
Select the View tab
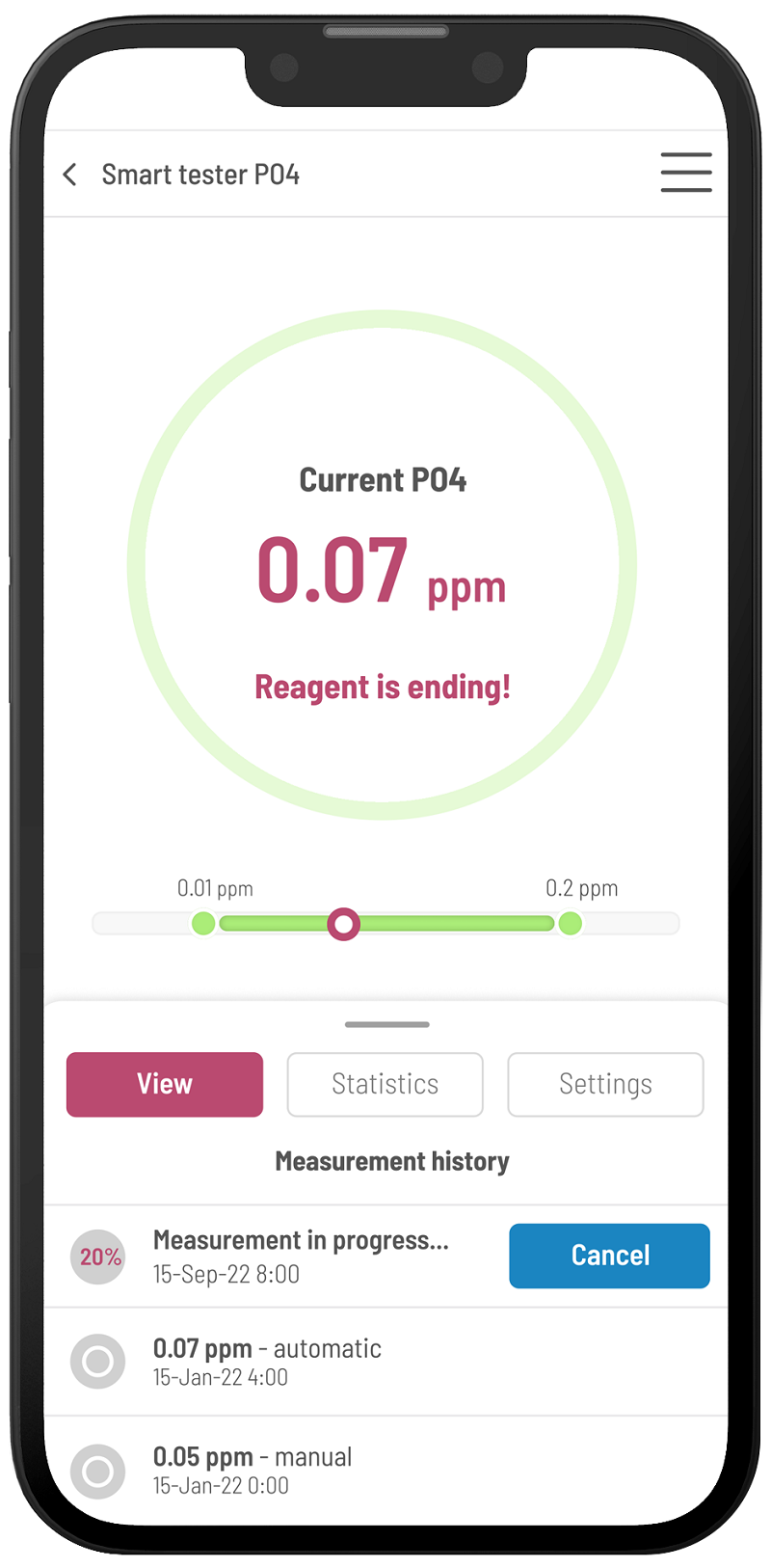tap(165, 1085)
